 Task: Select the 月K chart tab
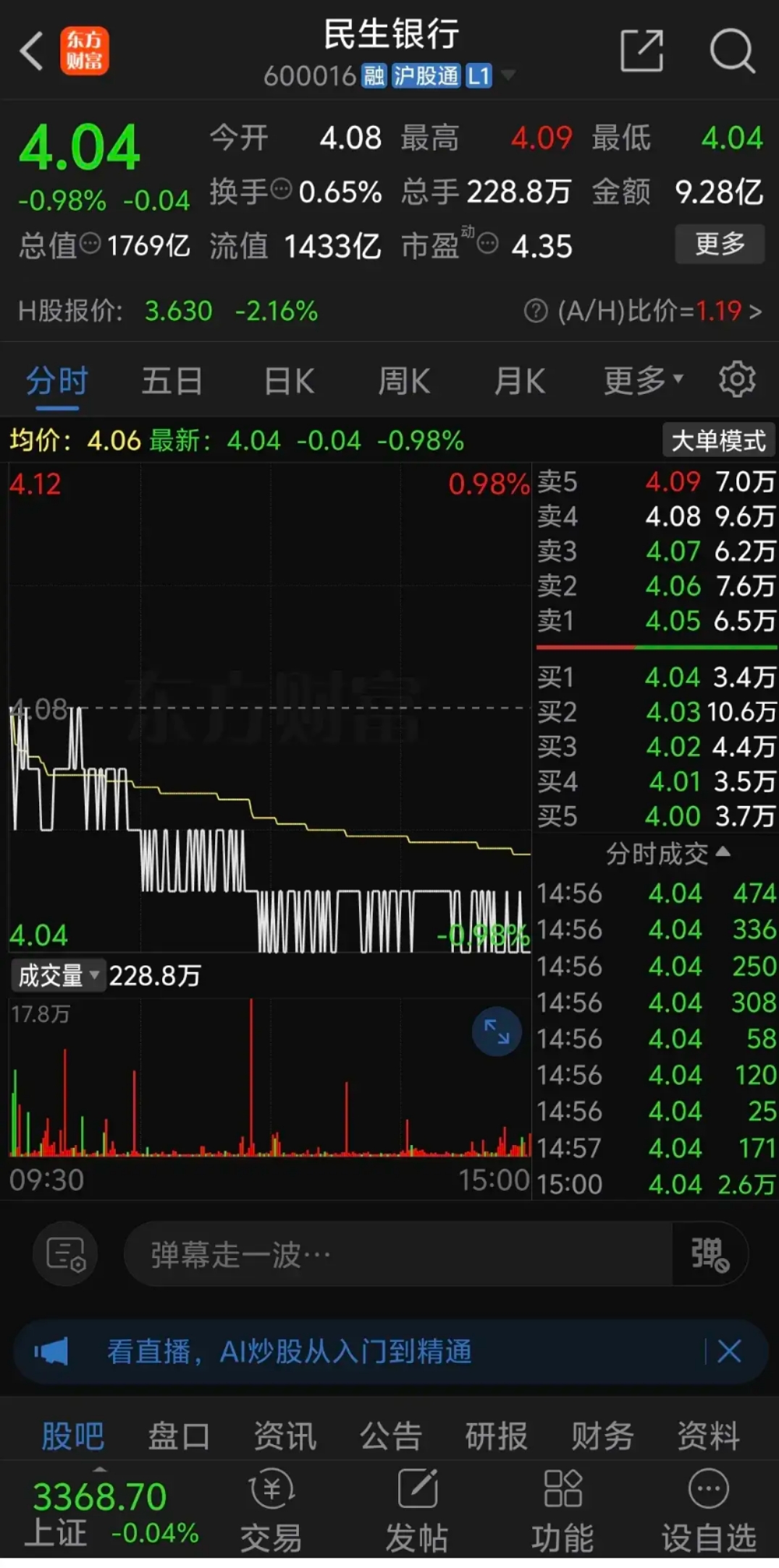point(519,381)
